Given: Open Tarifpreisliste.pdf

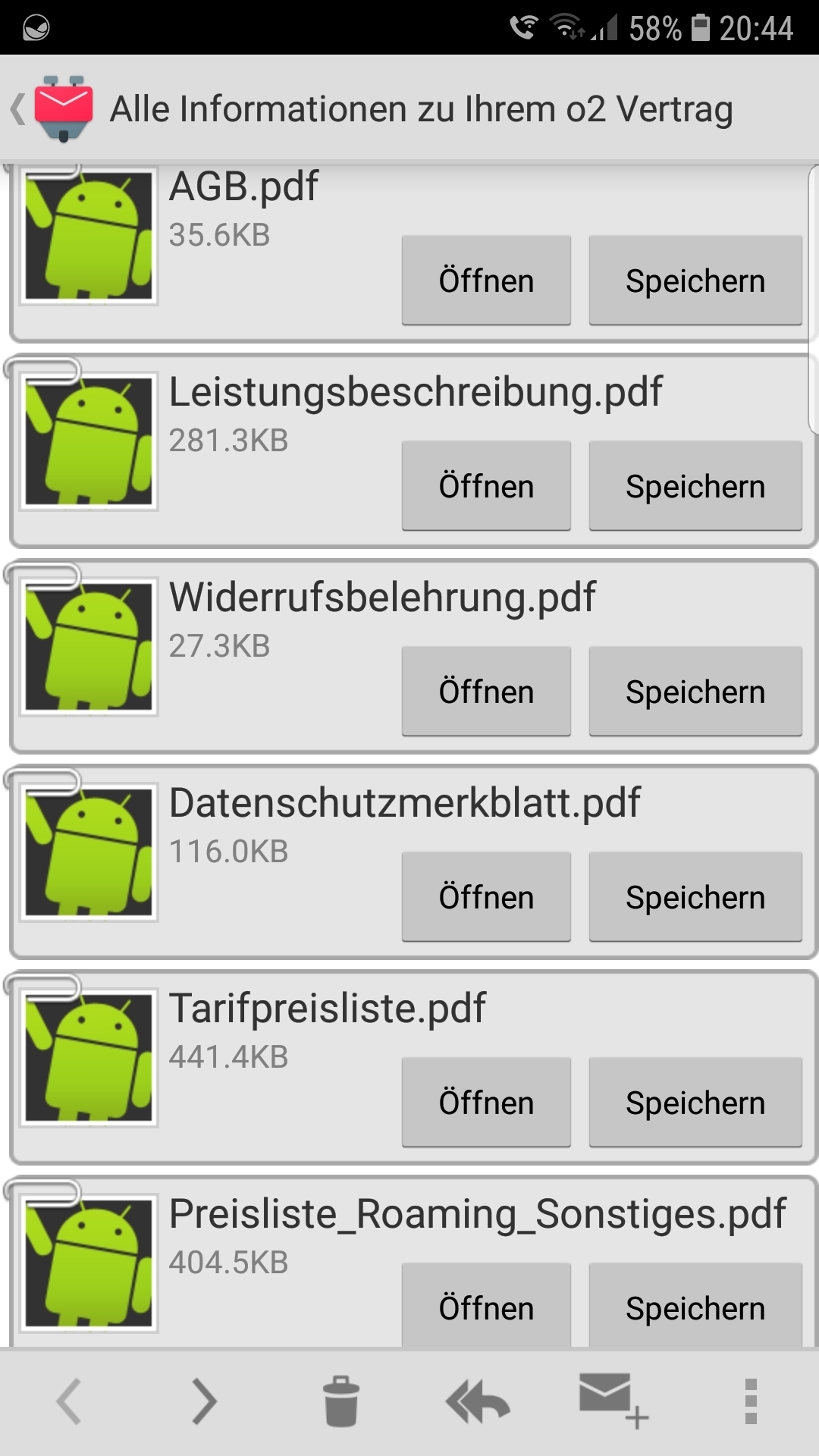Looking at the screenshot, I should tap(486, 1103).
